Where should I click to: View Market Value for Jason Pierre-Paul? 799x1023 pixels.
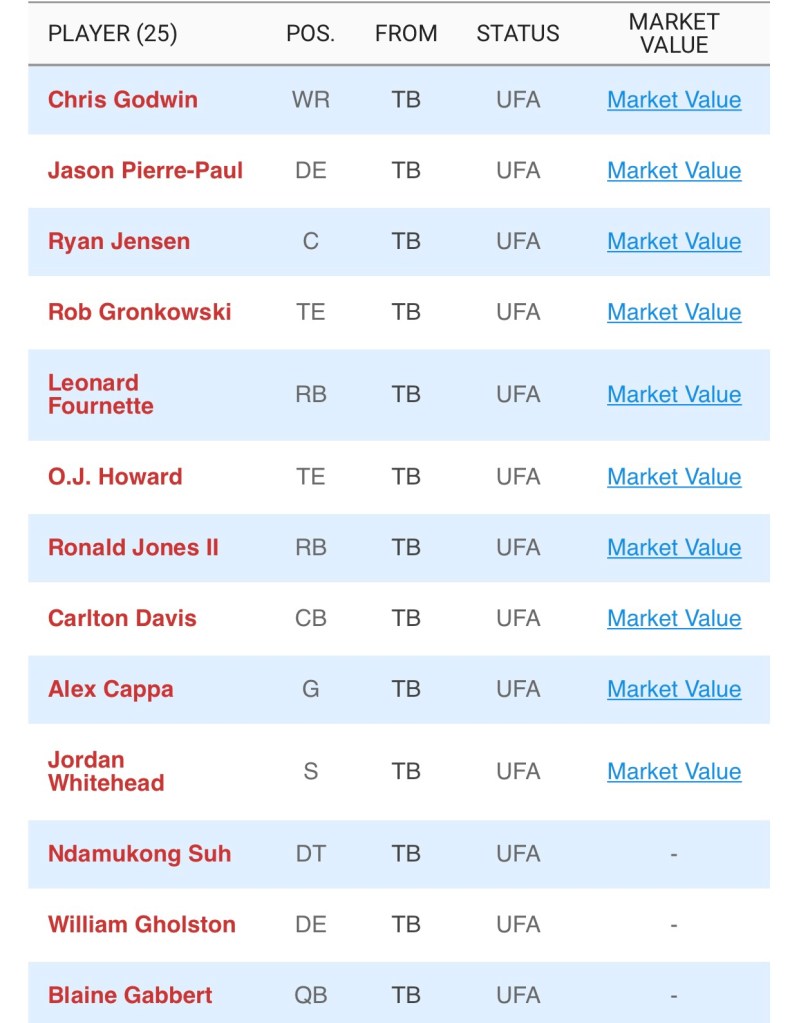[x=674, y=171]
